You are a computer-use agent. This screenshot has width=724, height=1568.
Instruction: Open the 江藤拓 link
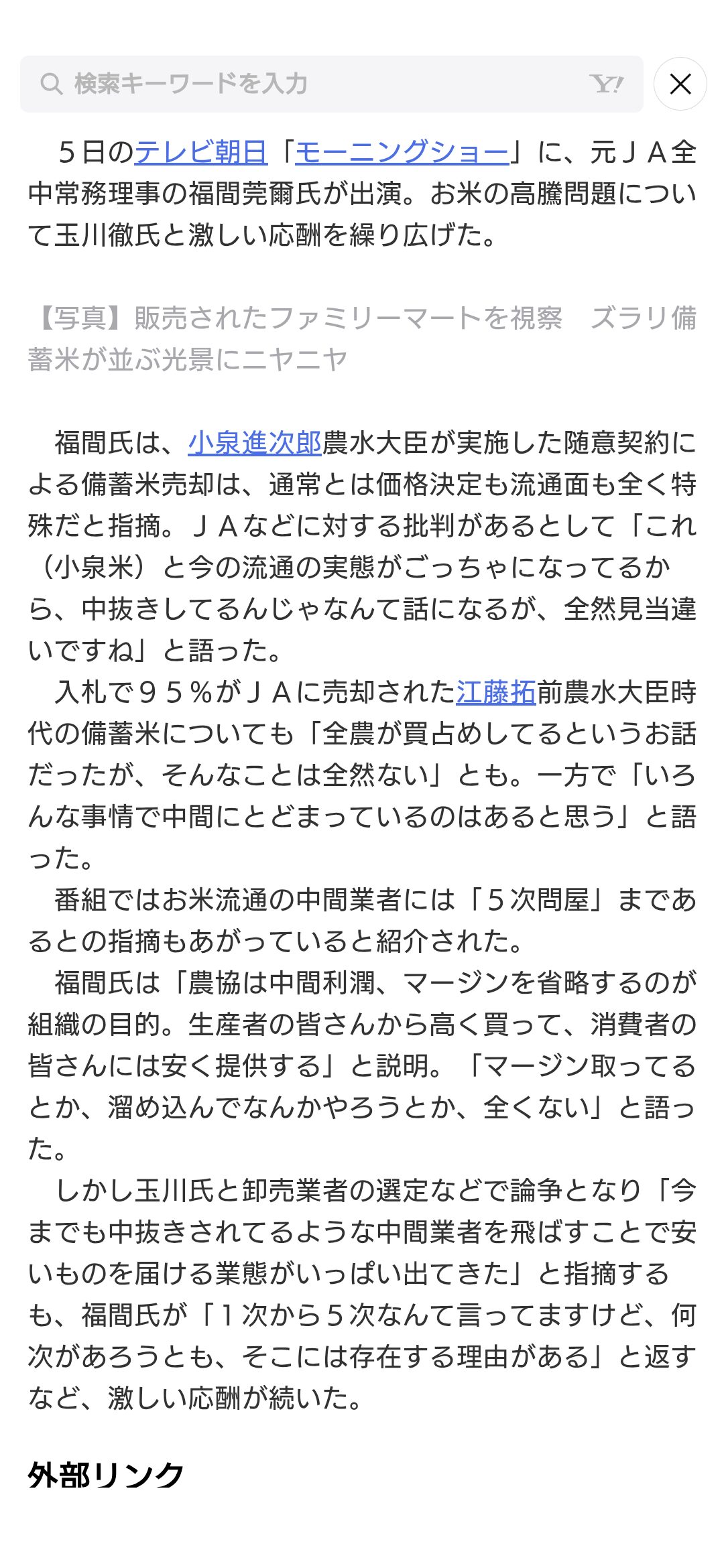[x=496, y=692]
